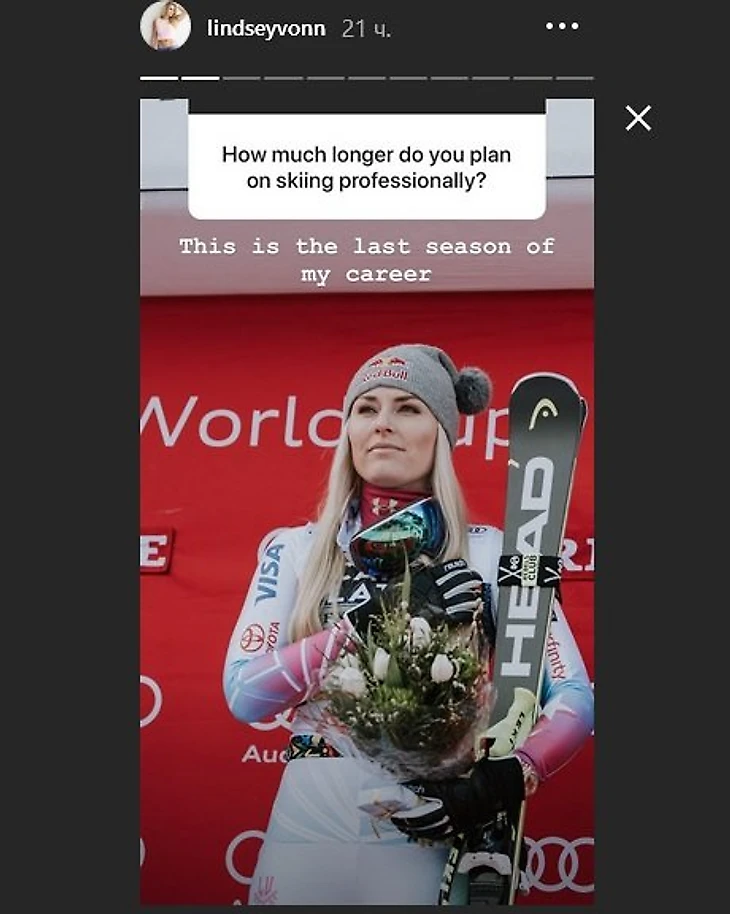Open lindseyvonn's profile picture
Viewport: 730px width, 914px height.
165,27
